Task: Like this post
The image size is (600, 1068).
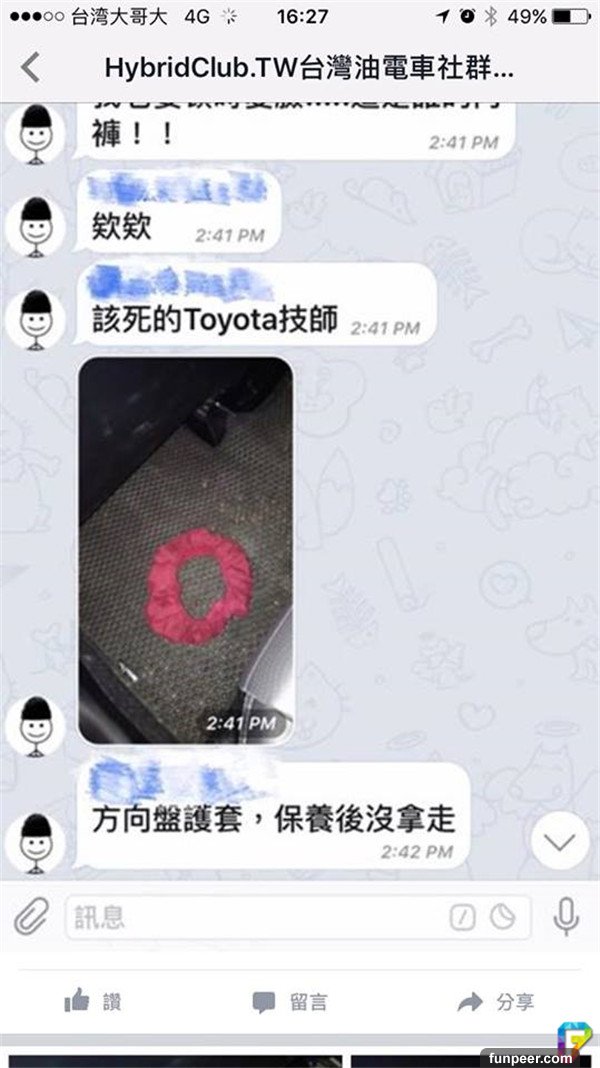Action: [x=93, y=1001]
